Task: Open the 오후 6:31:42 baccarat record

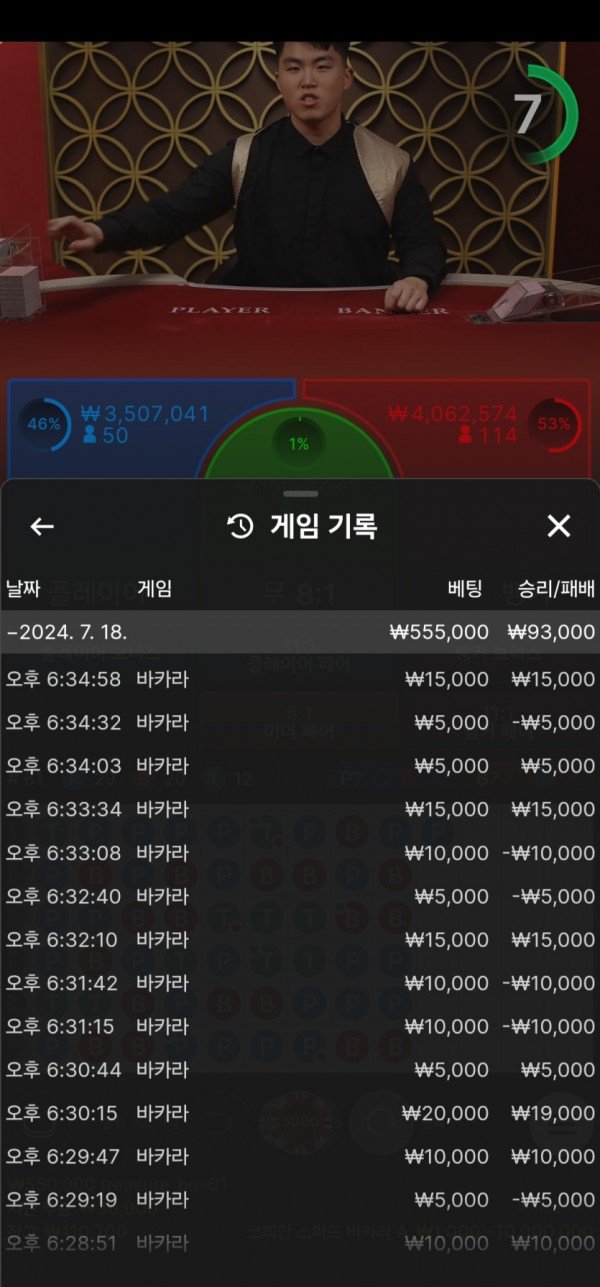Action: point(300,984)
